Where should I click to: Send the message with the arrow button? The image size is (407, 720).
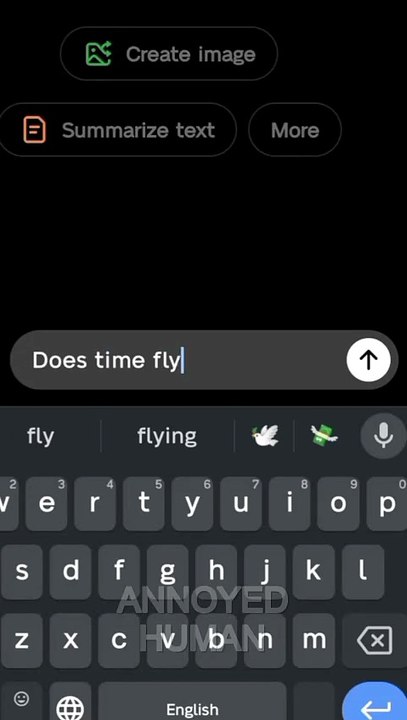pyautogui.click(x=368, y=360)
